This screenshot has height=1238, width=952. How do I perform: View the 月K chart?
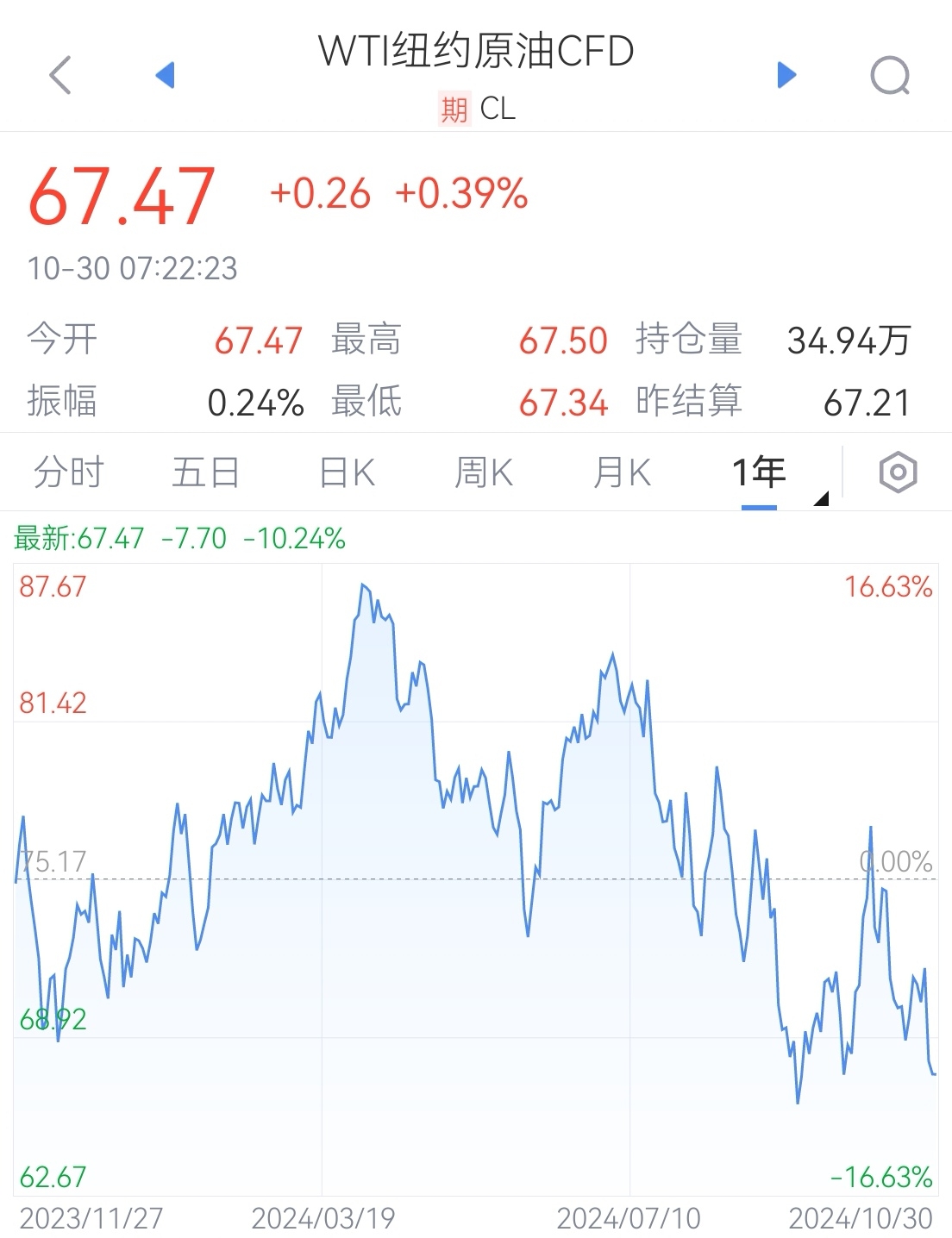[622, 472]
